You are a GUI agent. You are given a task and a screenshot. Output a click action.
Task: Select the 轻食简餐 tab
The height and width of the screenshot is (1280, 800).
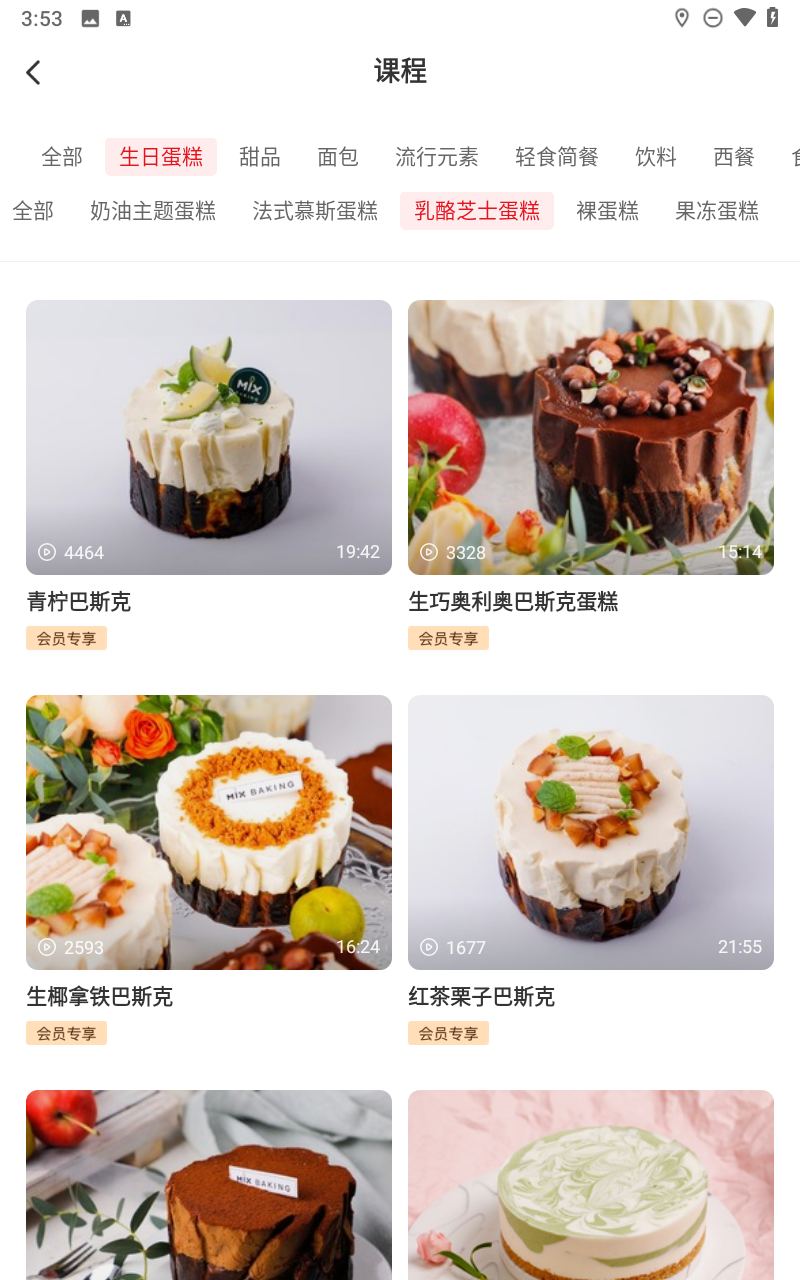557,157
